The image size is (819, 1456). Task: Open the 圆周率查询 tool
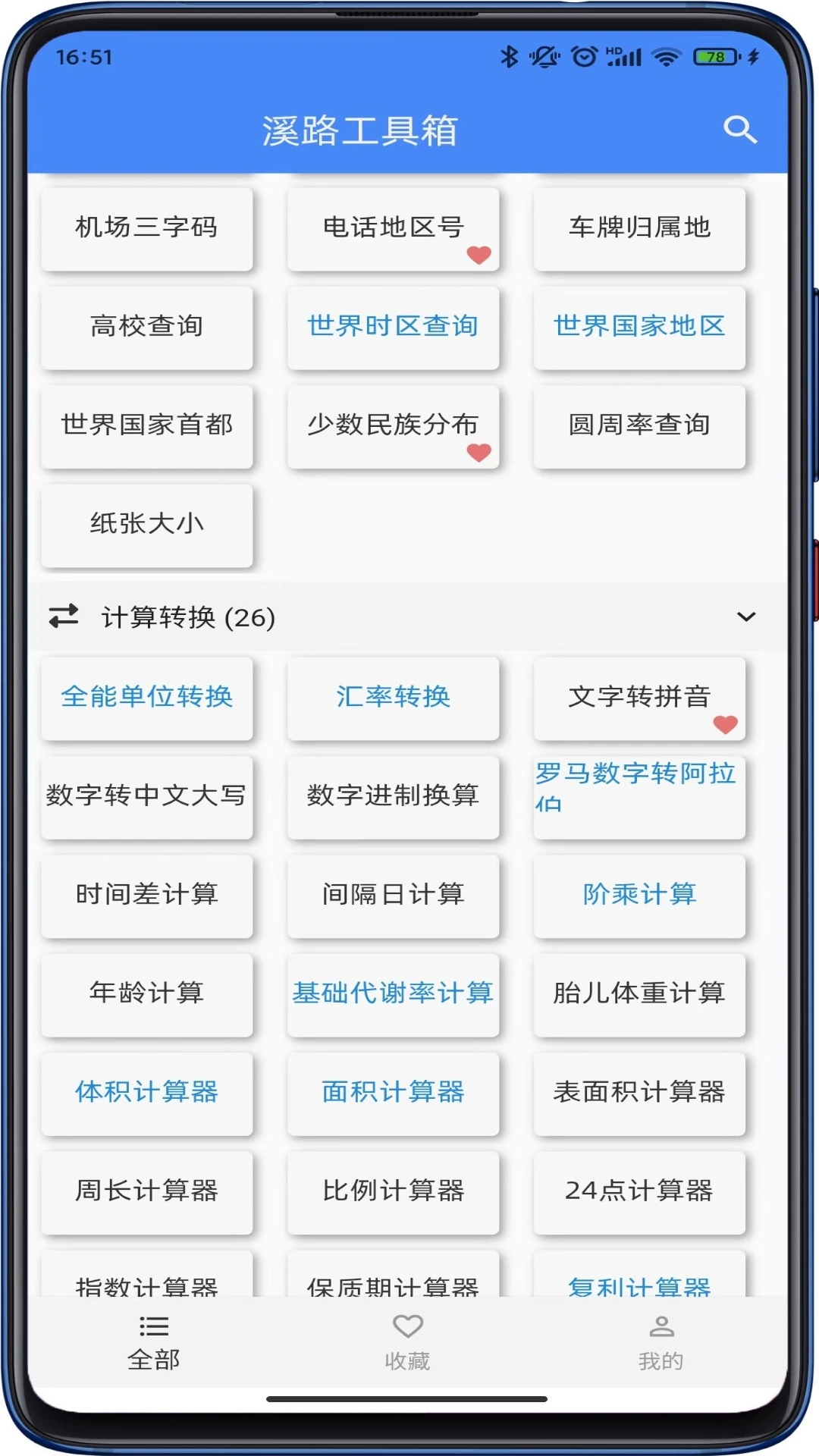tap(639, 425)
